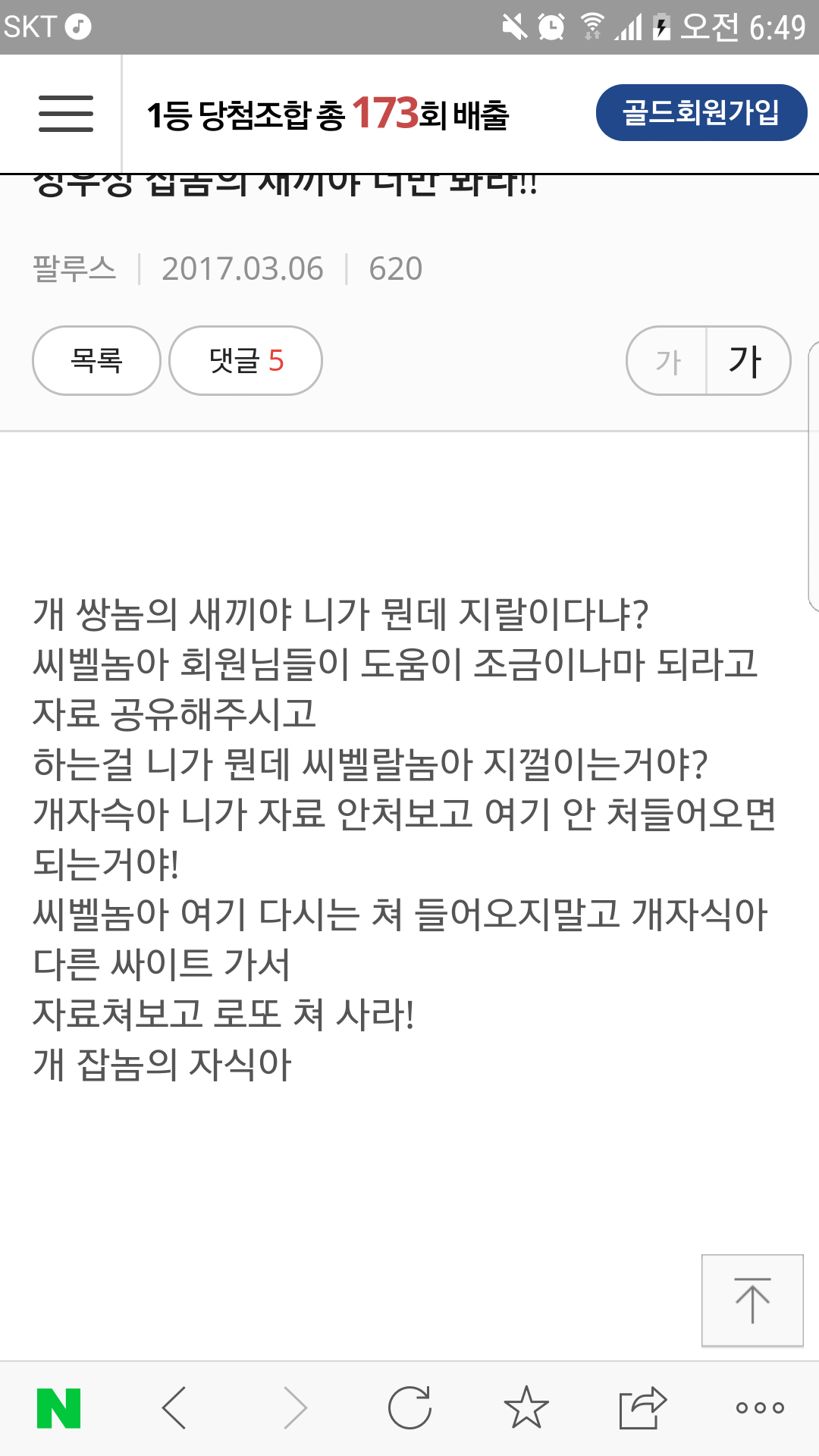The height and width of the screenshot is (1456, 819).
Task: Decrease font size with small 가
Action: pyautogui.click(x=667, y=361)
